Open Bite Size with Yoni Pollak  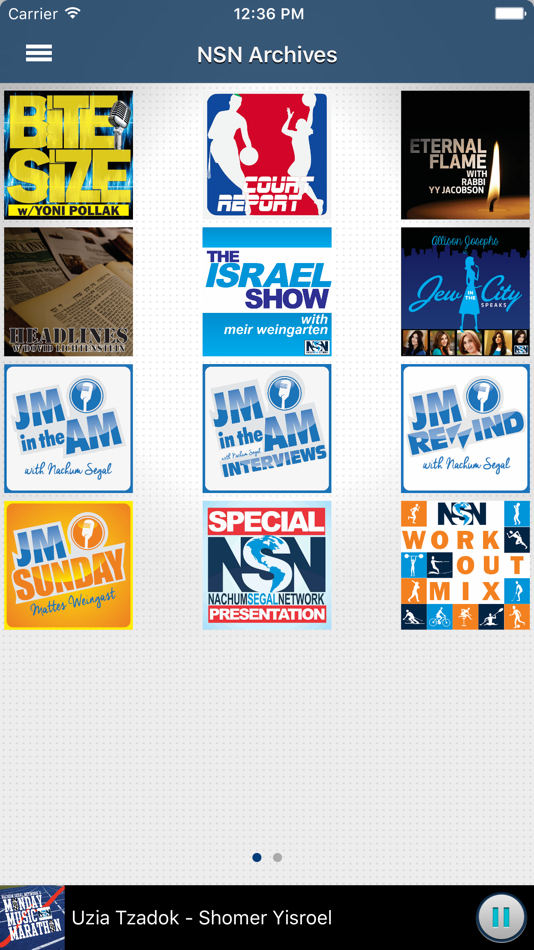pos(68,155)
